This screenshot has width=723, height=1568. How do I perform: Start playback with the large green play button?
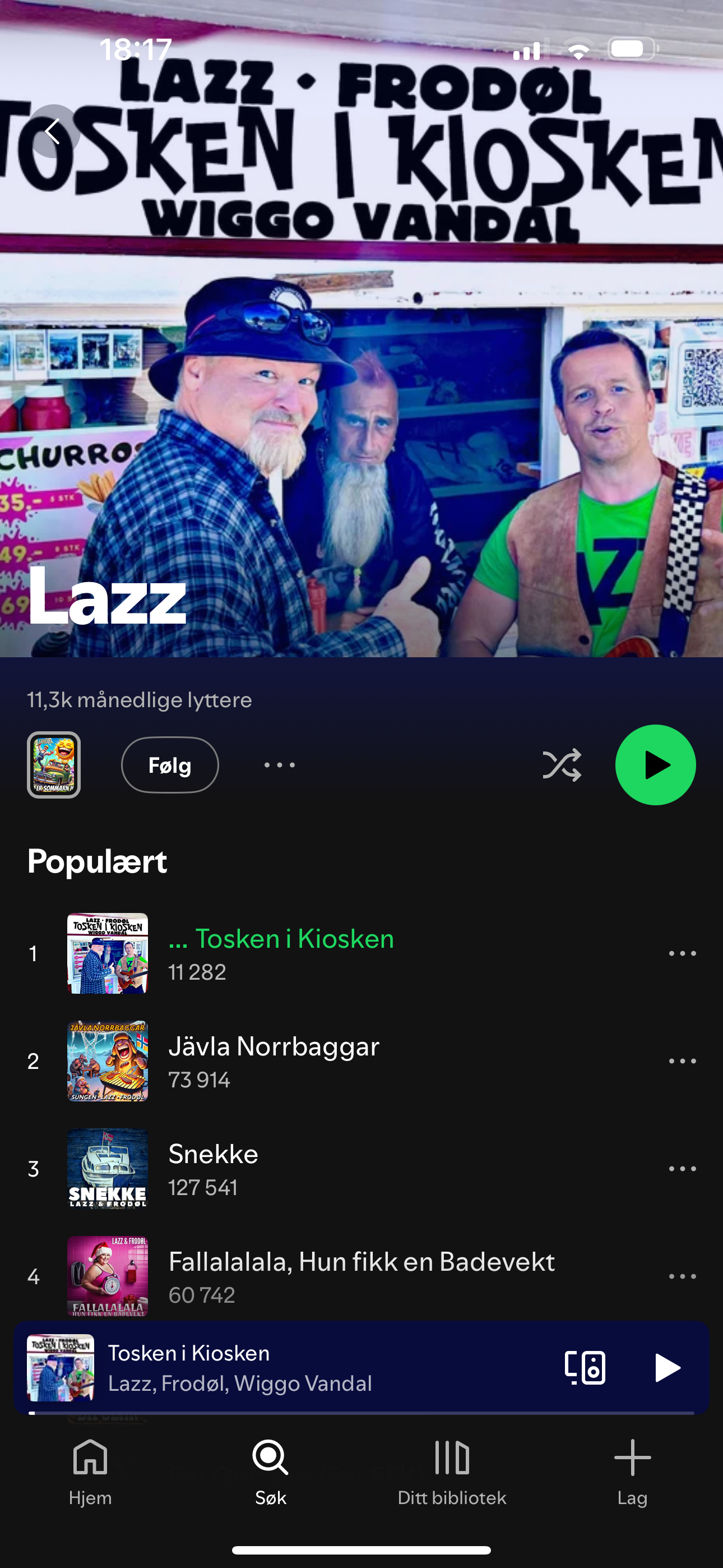[x=655, y=764]
